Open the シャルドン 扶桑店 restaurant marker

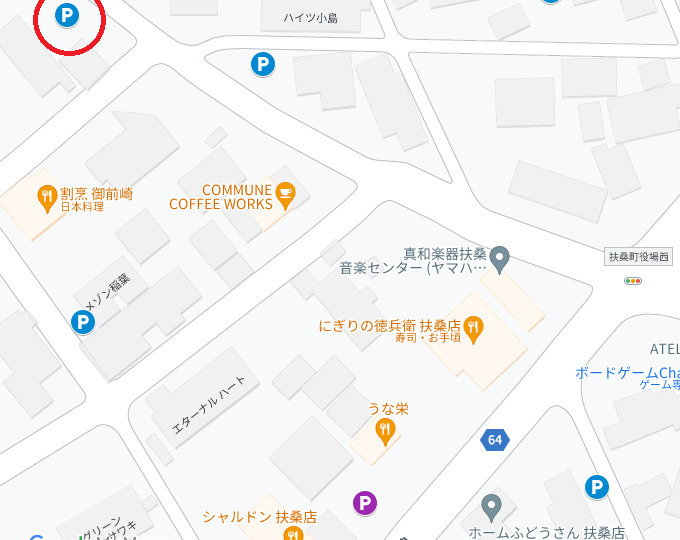(292, 533)
